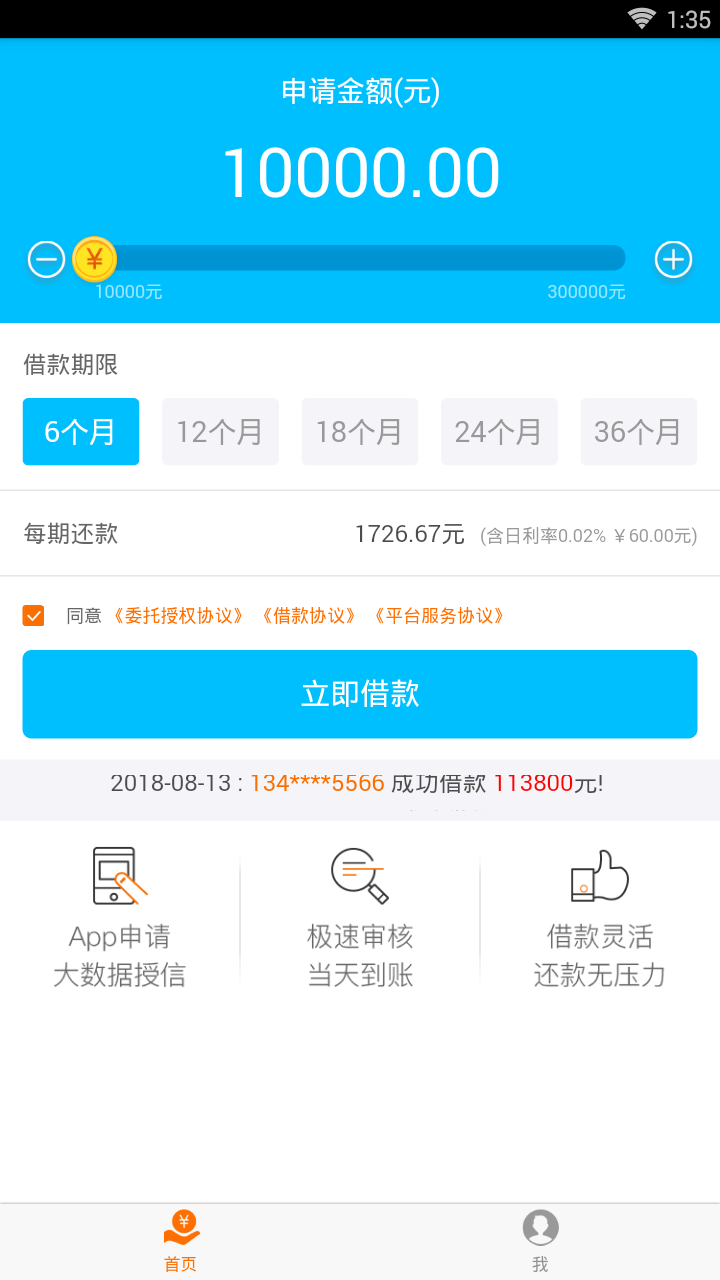Open the 委托授权协议 agreement link
Viewport: 720px width, 1280px height.
coord(182,615)
